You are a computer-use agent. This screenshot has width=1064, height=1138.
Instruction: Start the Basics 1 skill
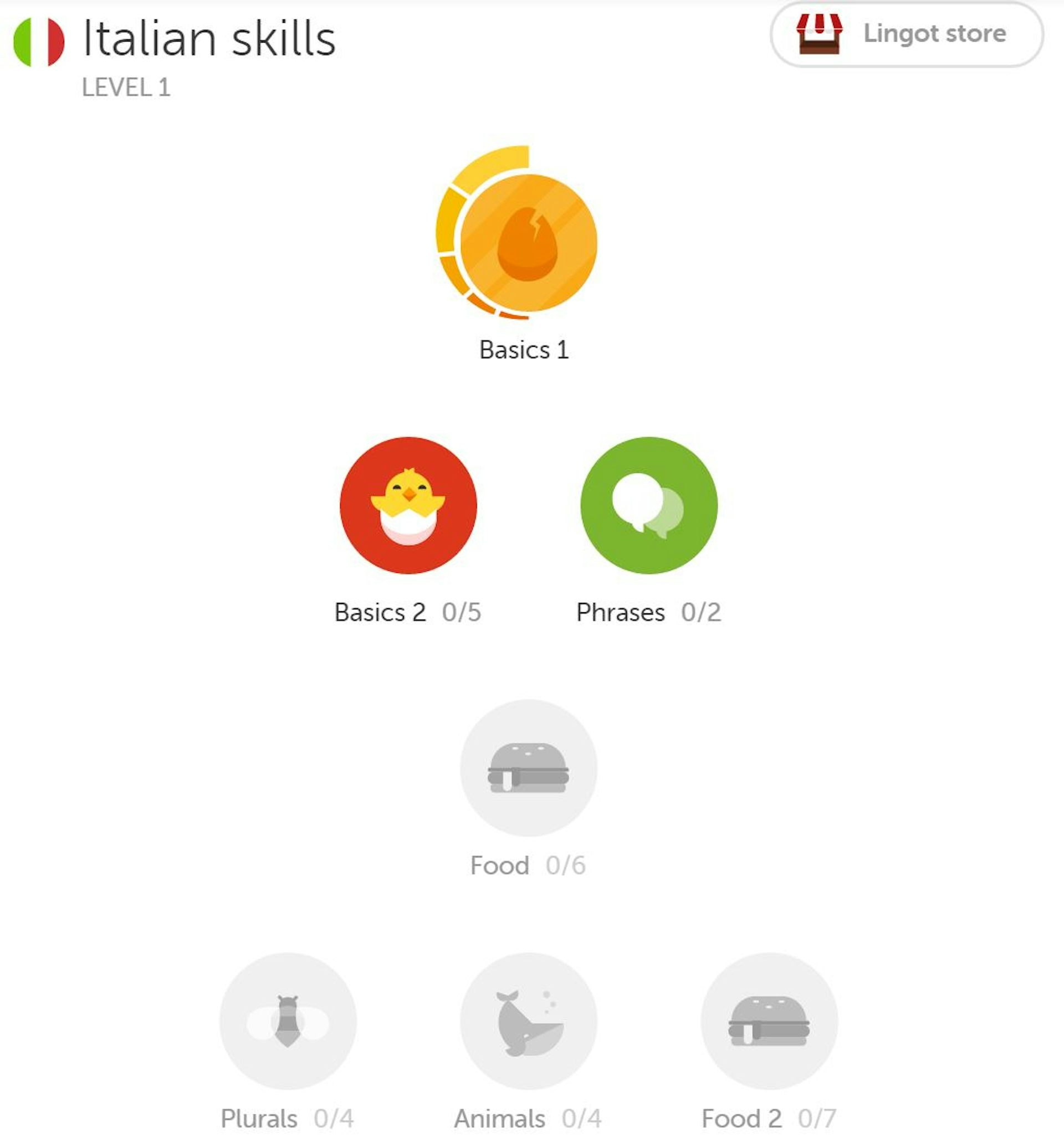coord(528,243)
